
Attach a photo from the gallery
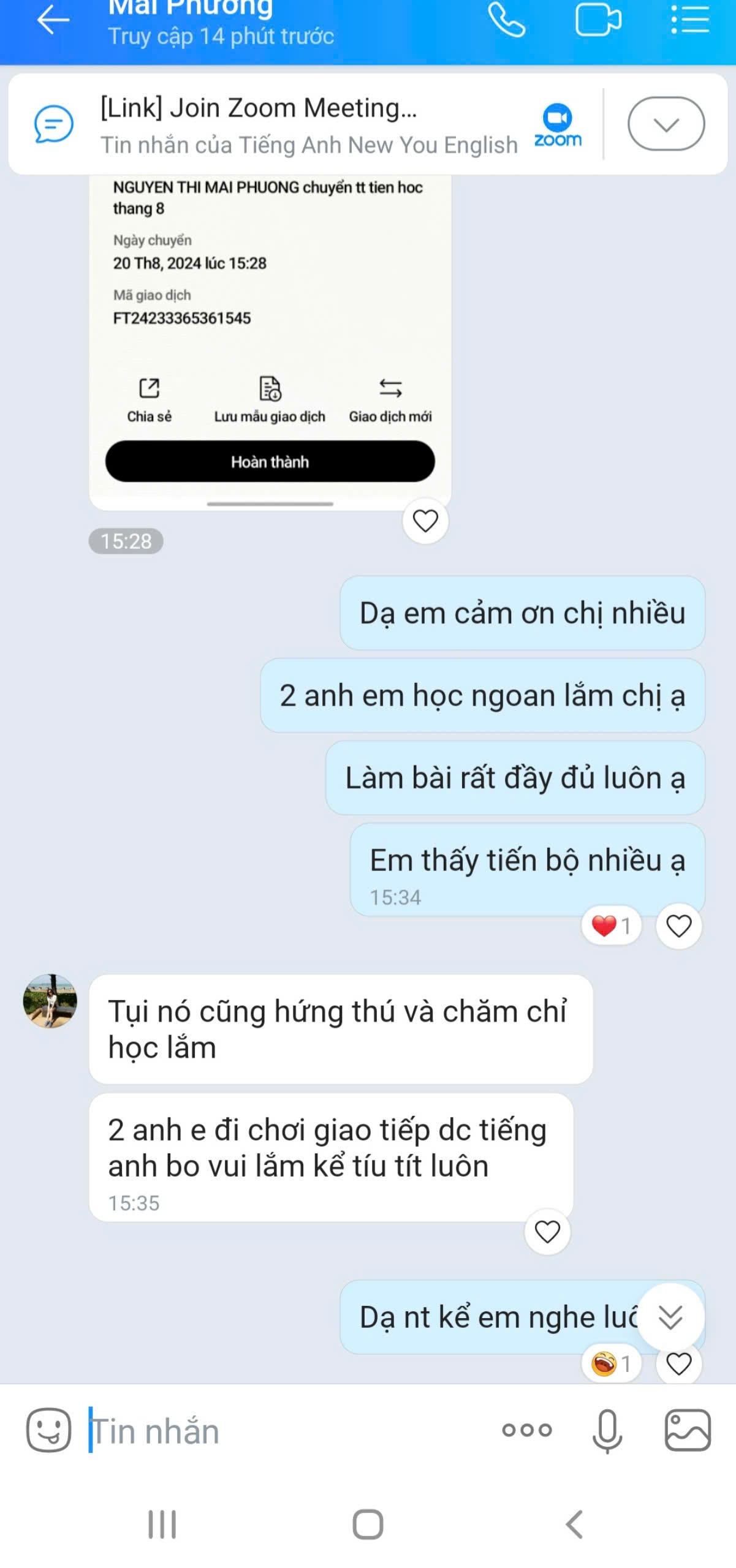point(688,1431)
